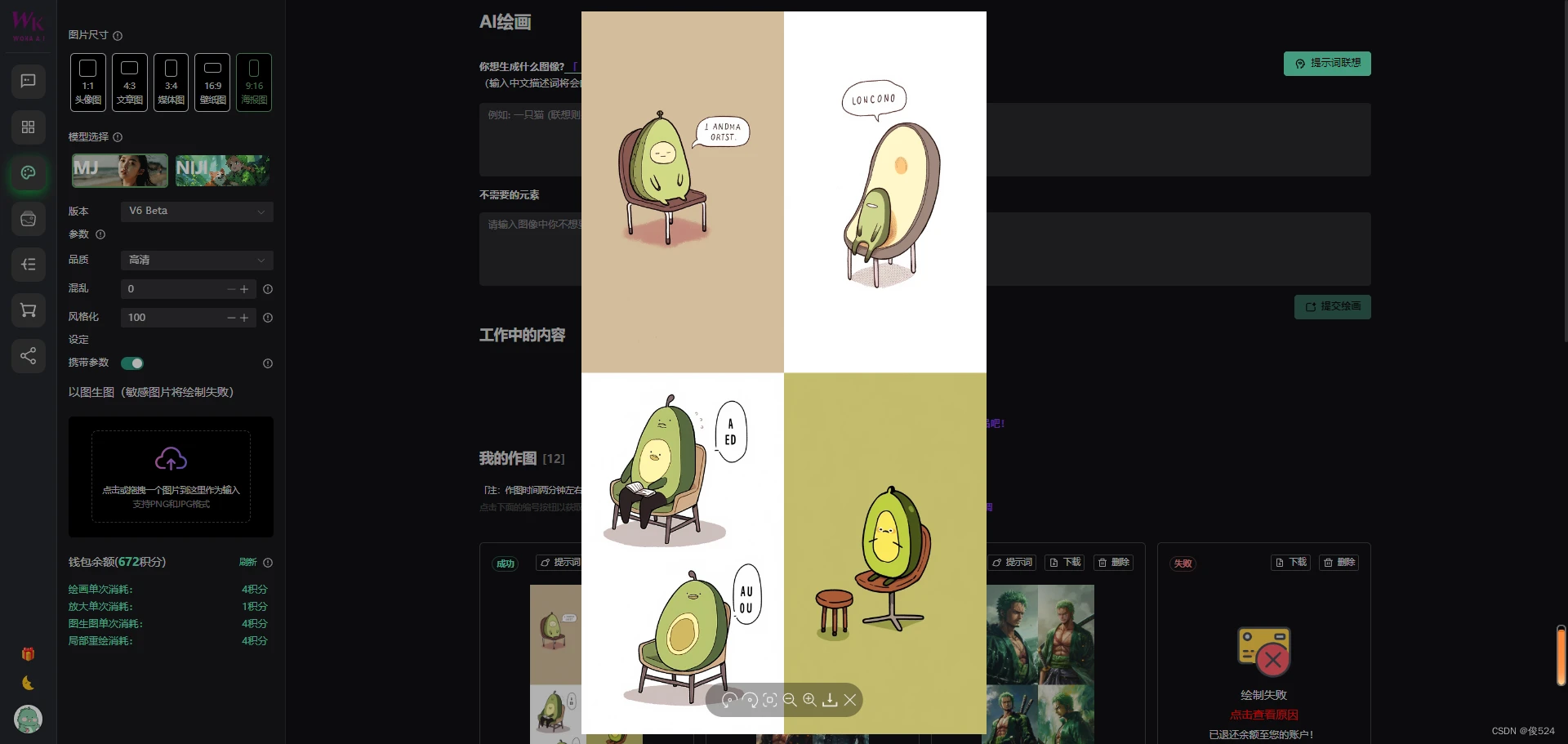Close the image preview viewer
The image size is (1568, 744).
click(x=850, y=700)
